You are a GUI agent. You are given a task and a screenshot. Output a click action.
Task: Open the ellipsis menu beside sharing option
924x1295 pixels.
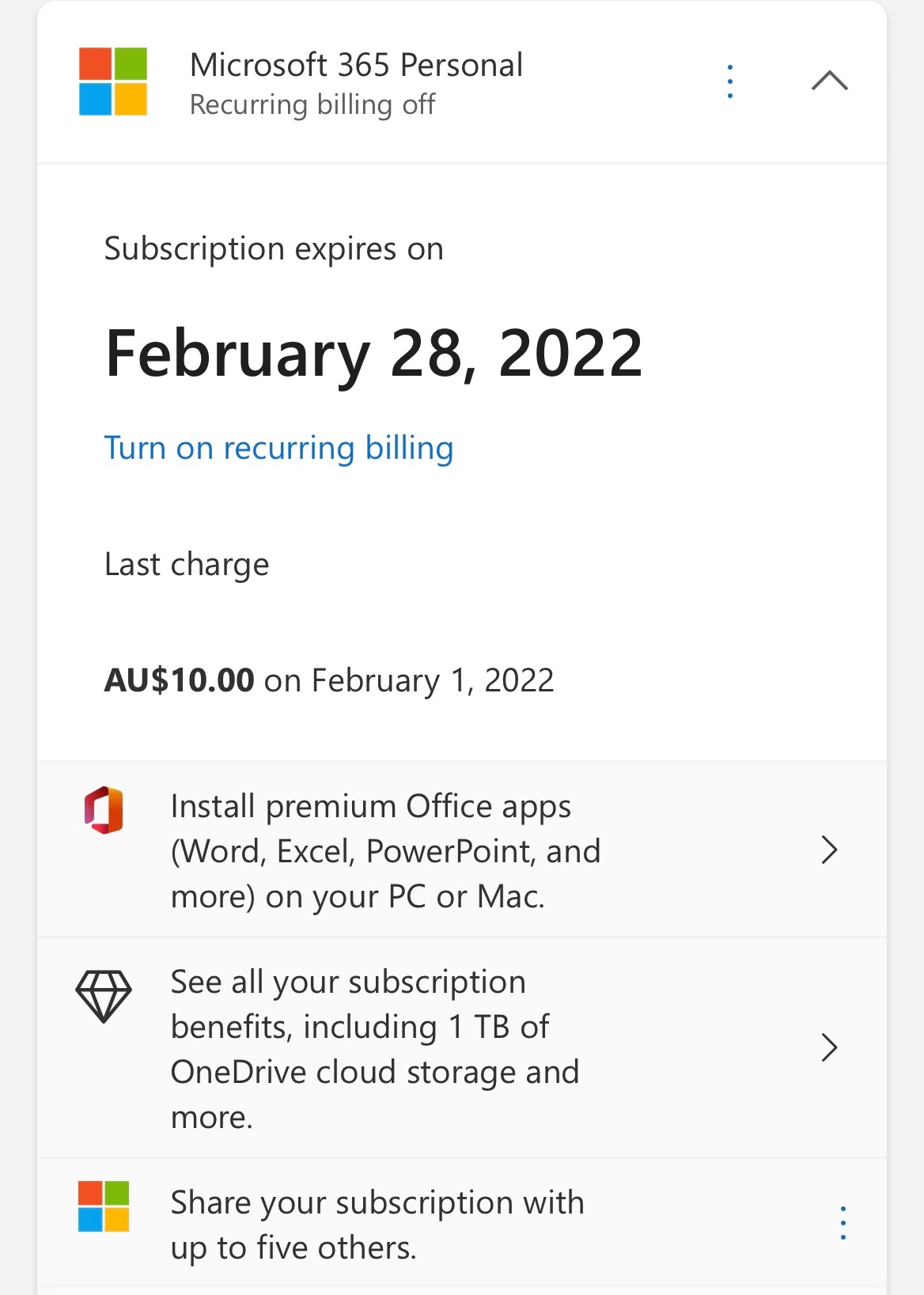coord(844,1223)
